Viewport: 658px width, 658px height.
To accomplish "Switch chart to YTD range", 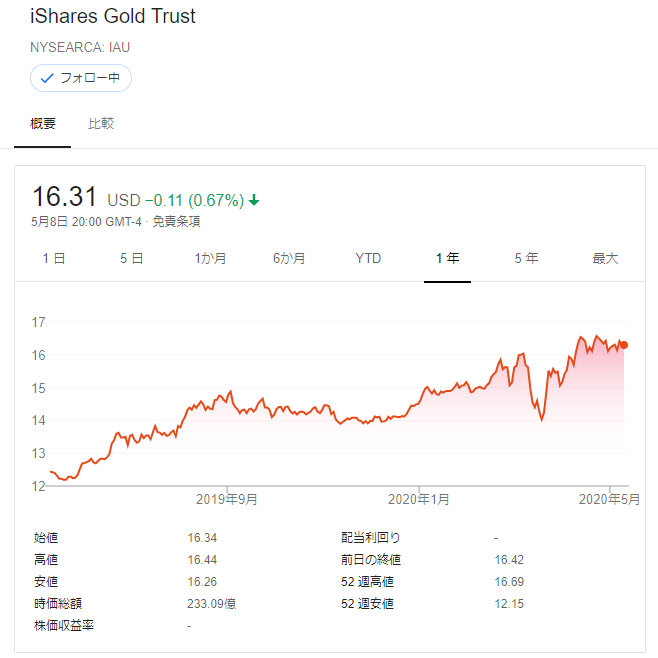I will pyautogui.click(x=368, y=258).
